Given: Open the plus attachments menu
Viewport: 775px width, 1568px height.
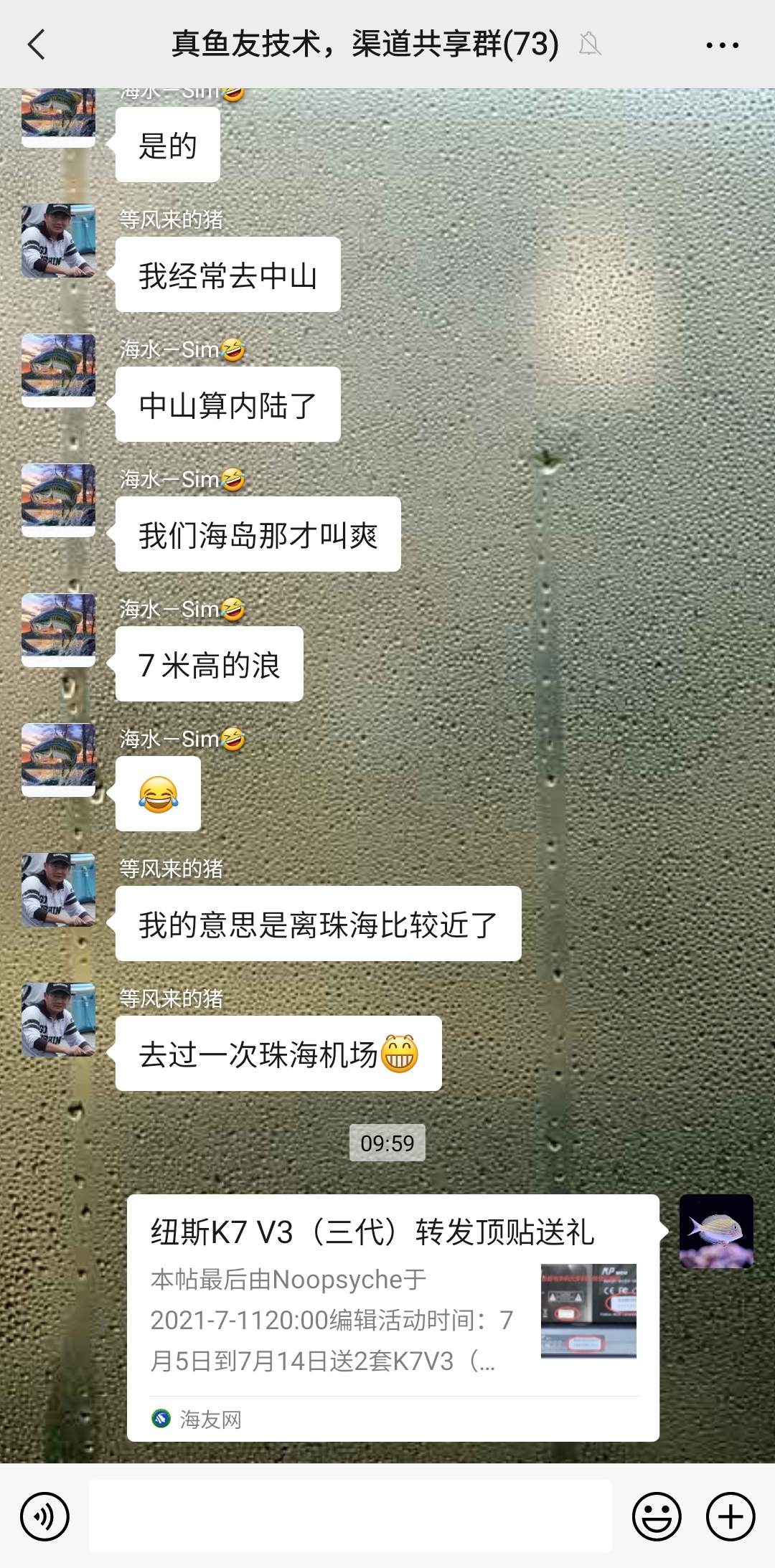Looking at the screenshot, I should pyautogui.click(x=731, y=1516).
